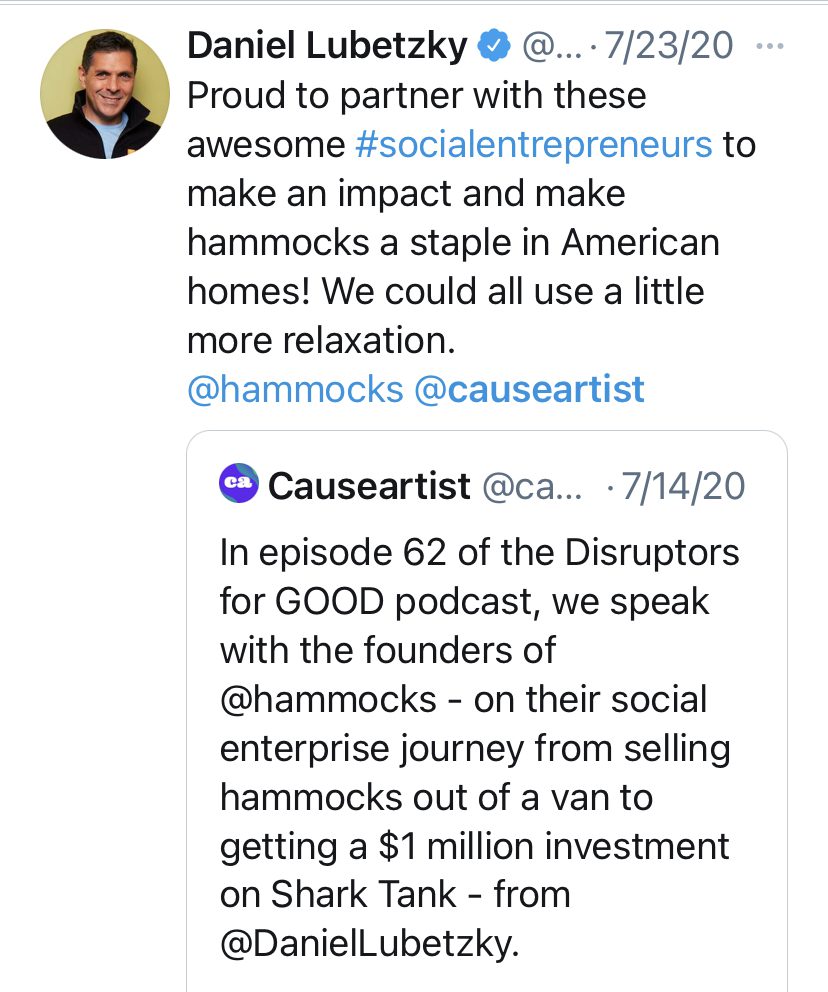Open the tweet's three-dot overflow menu
This screenshot has width=828, height=992.
click(x=770, y=46)
